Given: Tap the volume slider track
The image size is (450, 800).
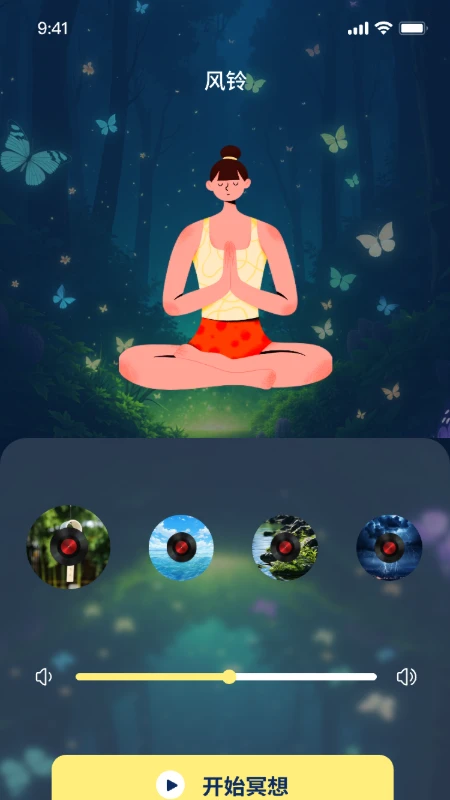Looking at the screenshot, I should [227, 677].
